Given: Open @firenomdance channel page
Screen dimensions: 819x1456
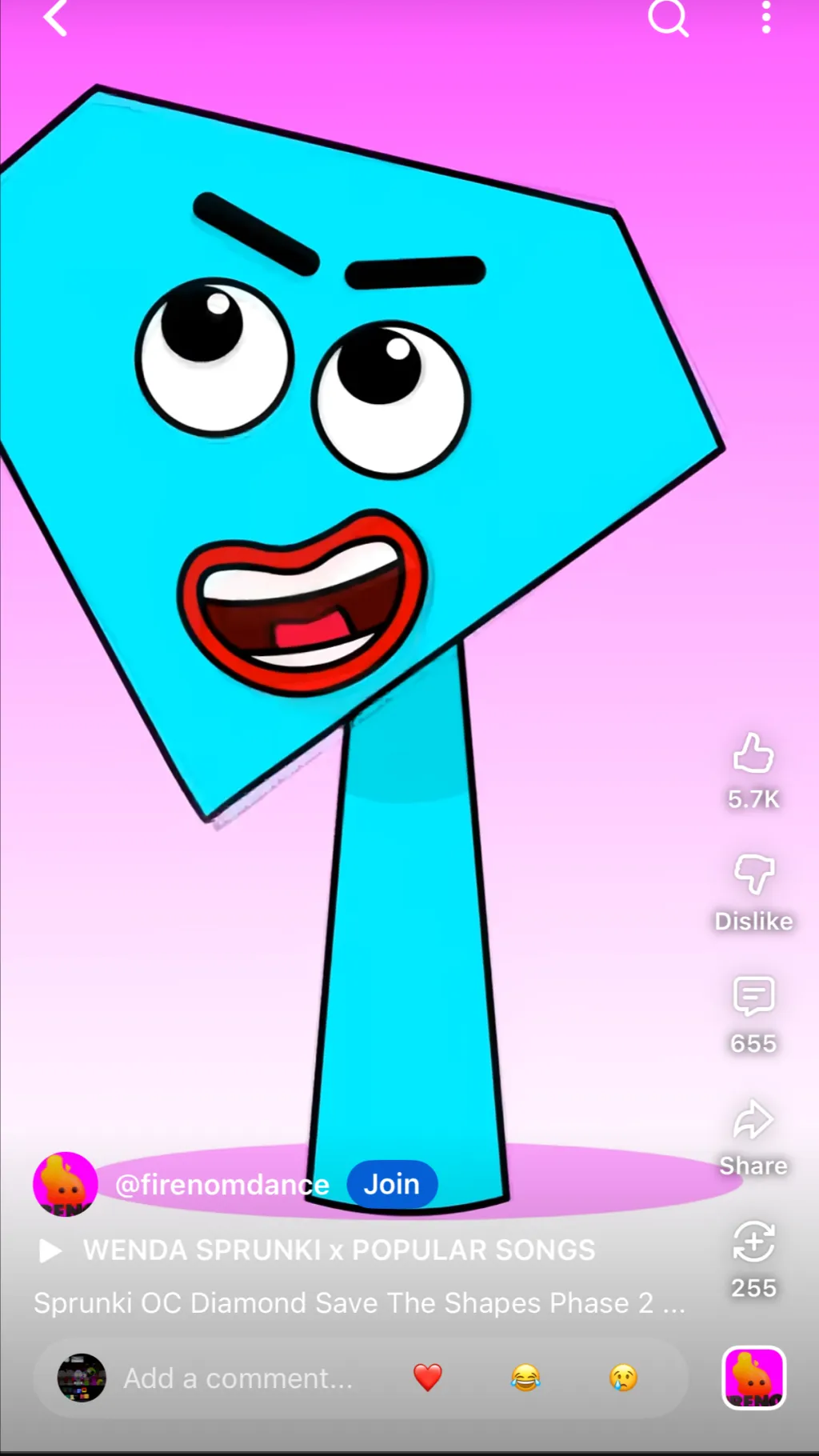Looking at the screenshot, I should (66, 1185).
